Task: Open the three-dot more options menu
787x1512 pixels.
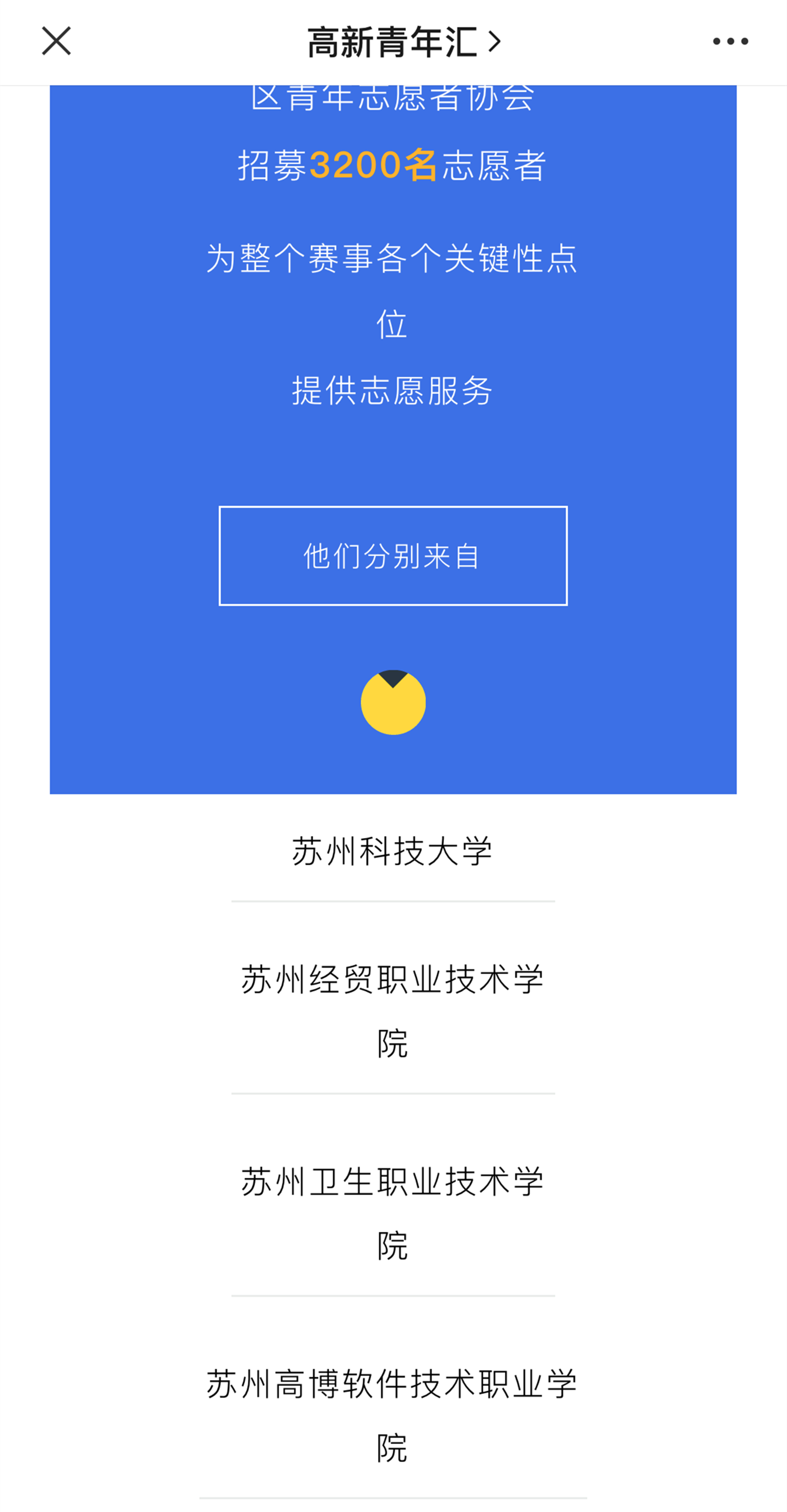Action: pyautogui.click(x=729, y=41)
